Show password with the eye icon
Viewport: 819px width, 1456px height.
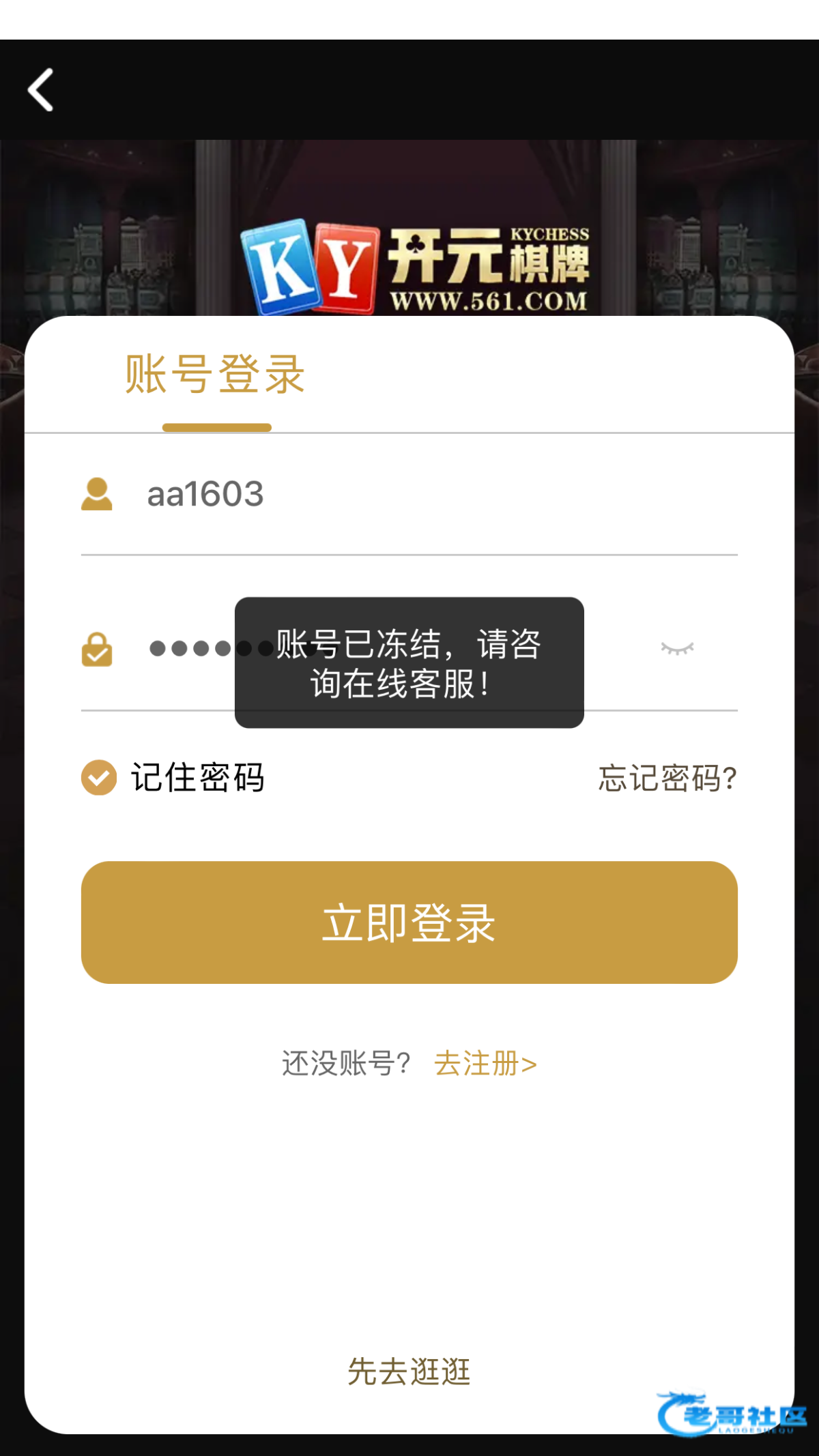pos(677,649)
